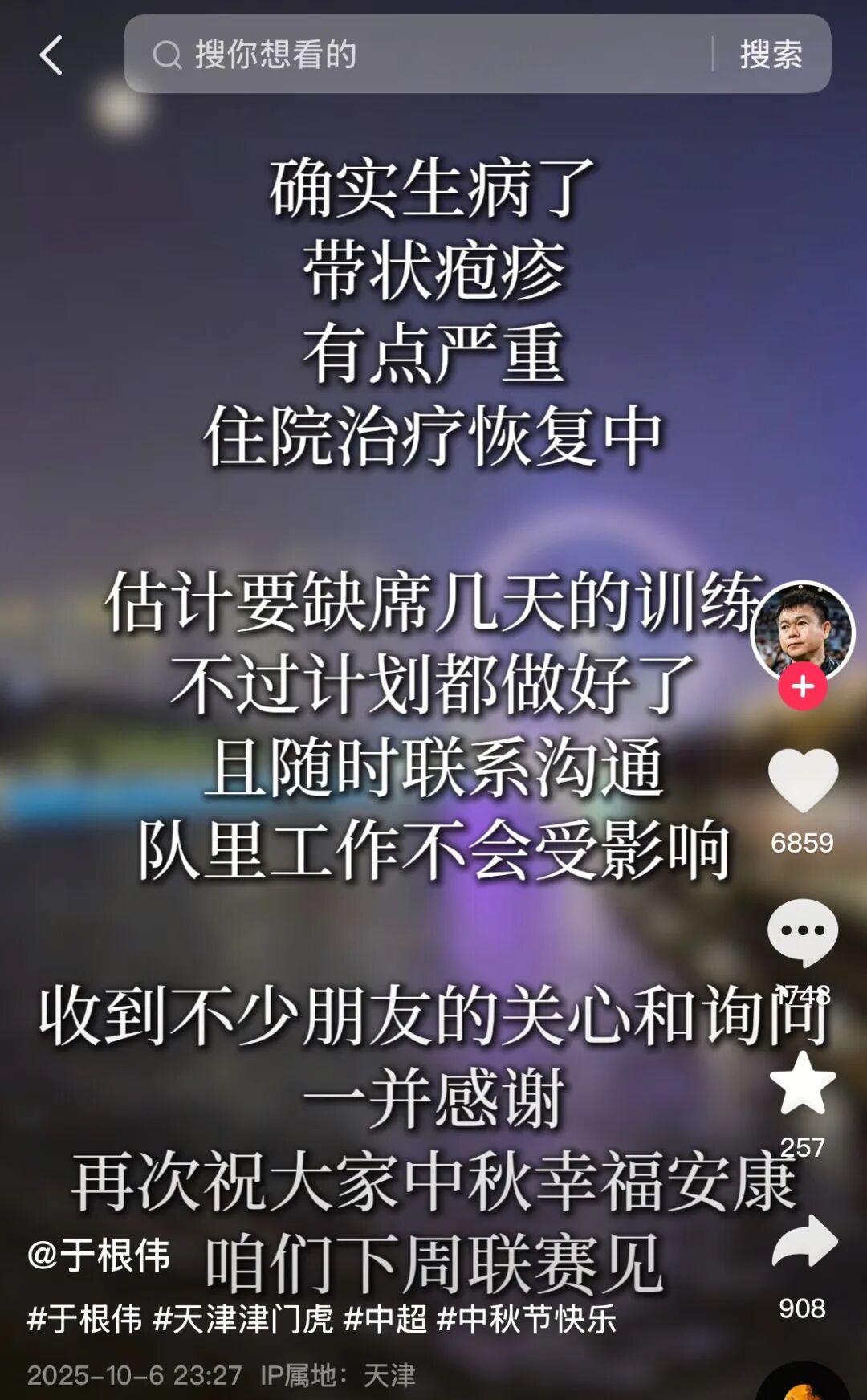Add this video to favorites

coord(803,1085)
